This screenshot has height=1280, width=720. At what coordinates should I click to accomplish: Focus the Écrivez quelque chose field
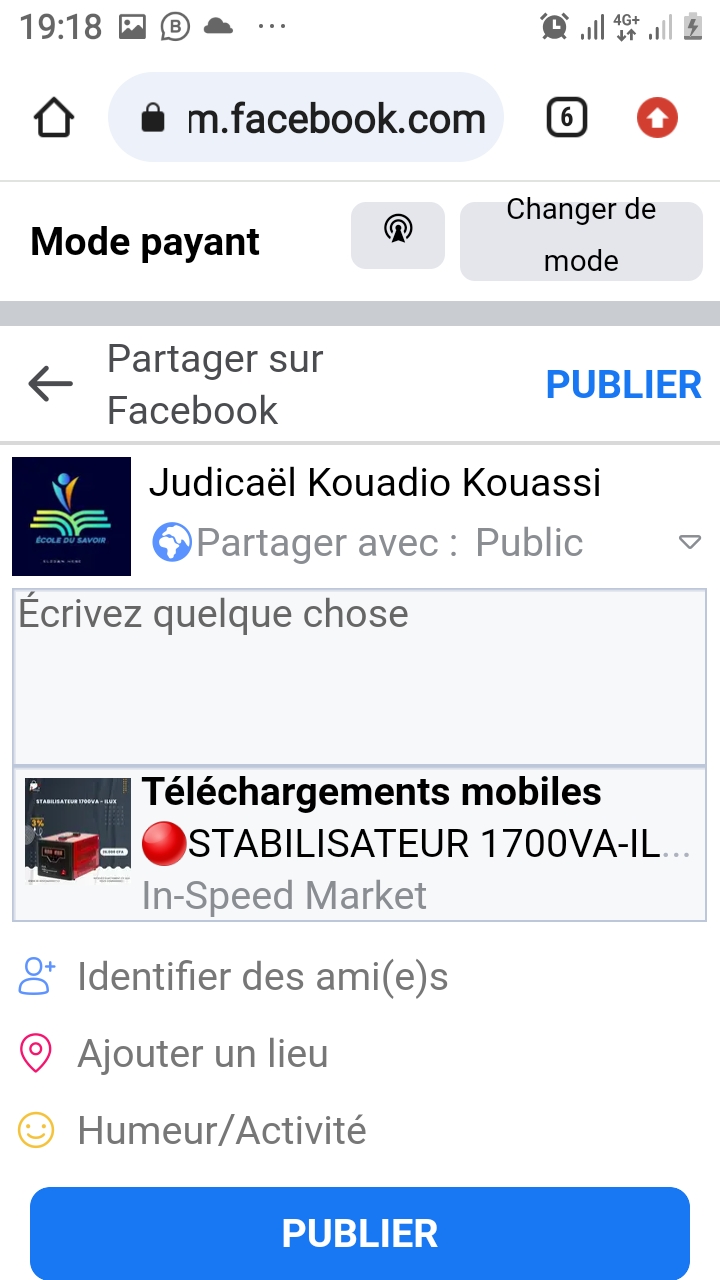click(x=359, y=676)
